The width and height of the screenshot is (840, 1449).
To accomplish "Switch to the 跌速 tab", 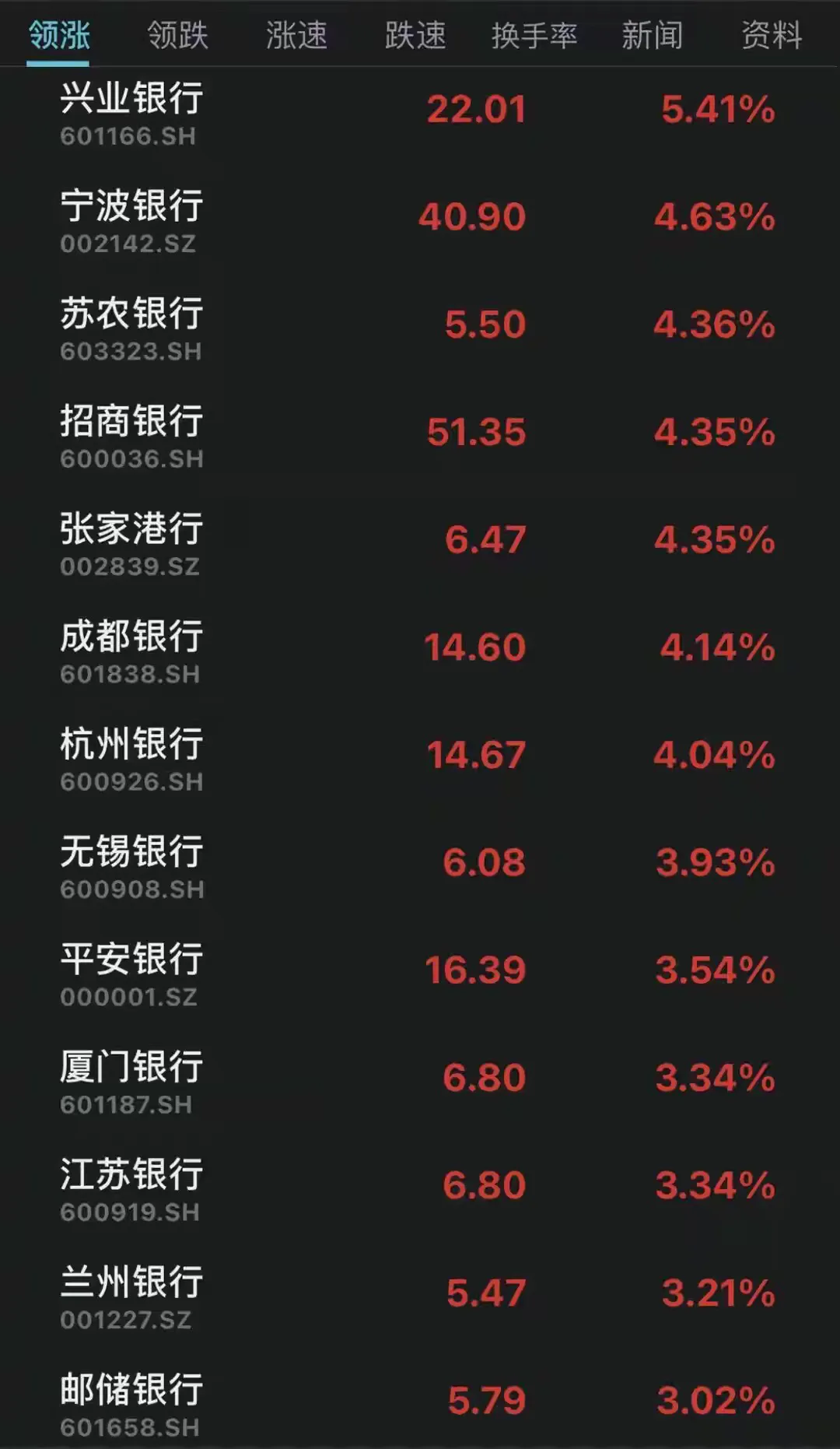I will [x=415, y=35].
